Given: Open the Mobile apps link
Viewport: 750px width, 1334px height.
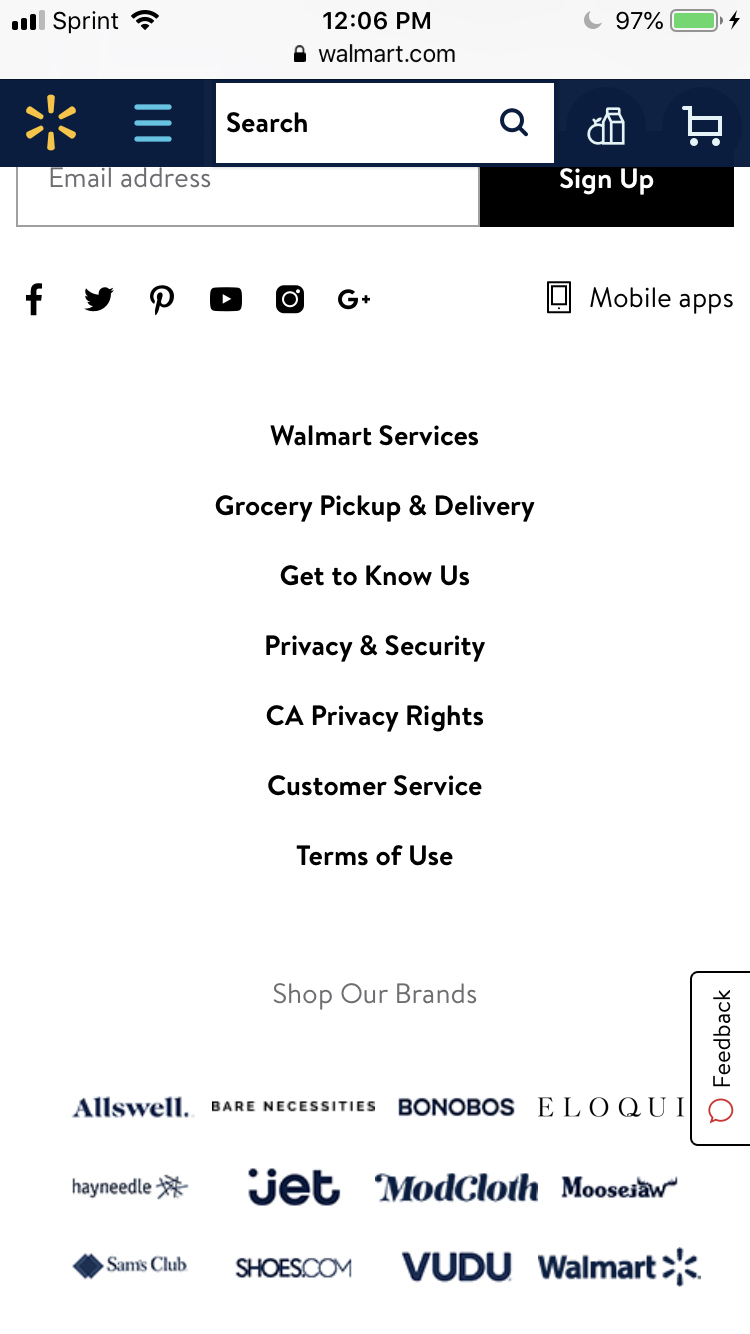Looking at the screenshot, I should (x=640, y=298).
